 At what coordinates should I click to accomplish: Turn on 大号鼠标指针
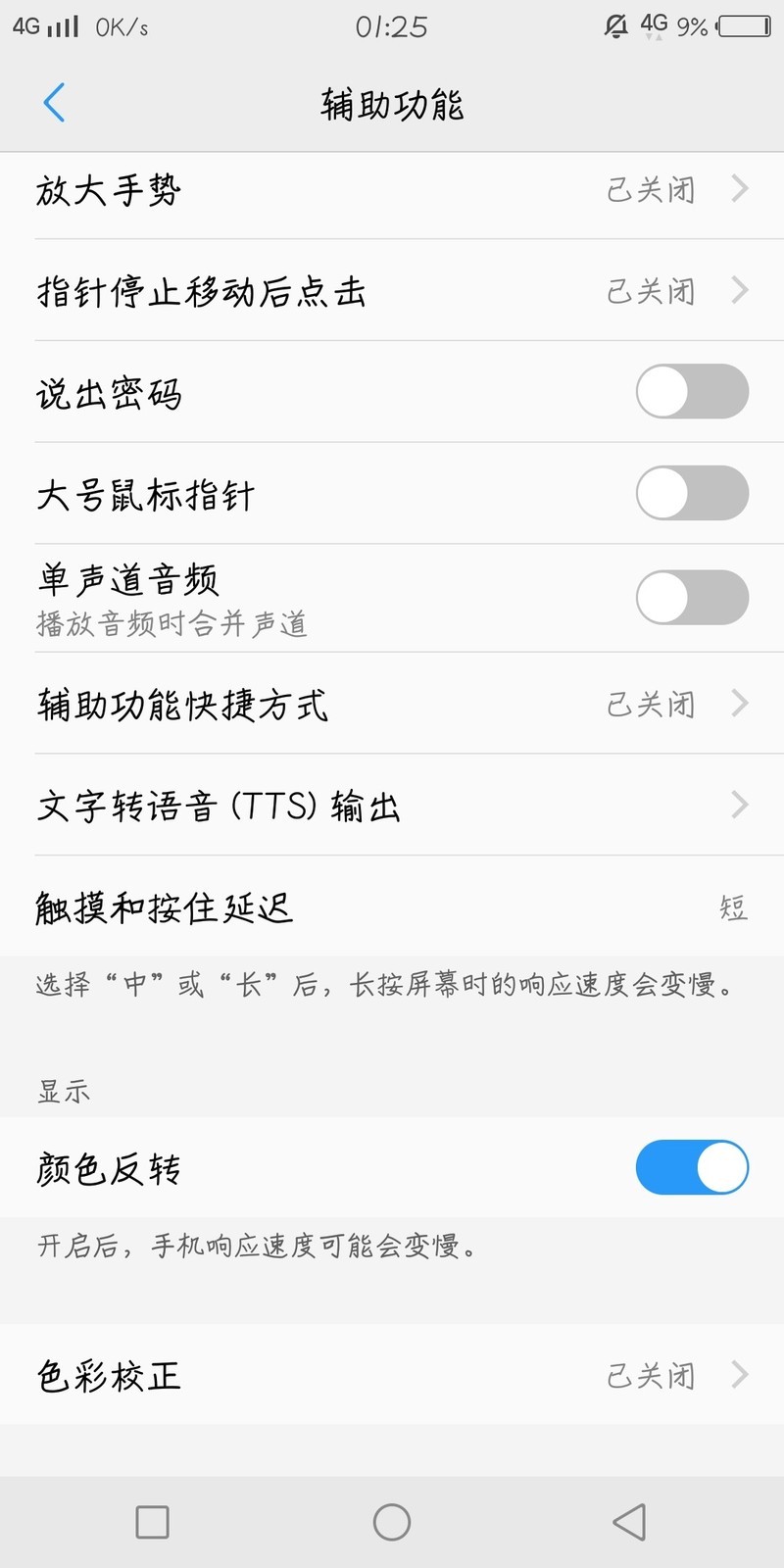tap(692, 493)
